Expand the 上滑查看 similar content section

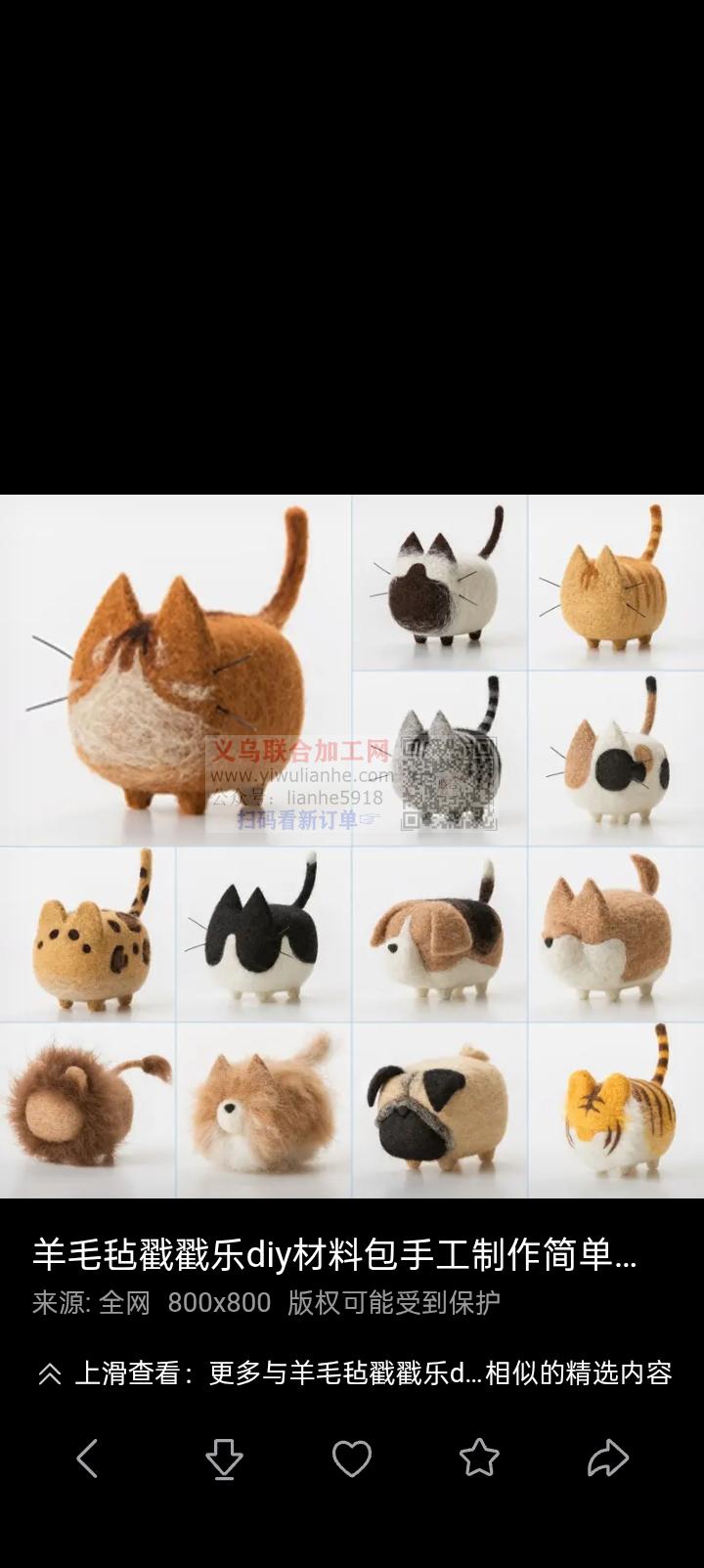click(354, 1373)
